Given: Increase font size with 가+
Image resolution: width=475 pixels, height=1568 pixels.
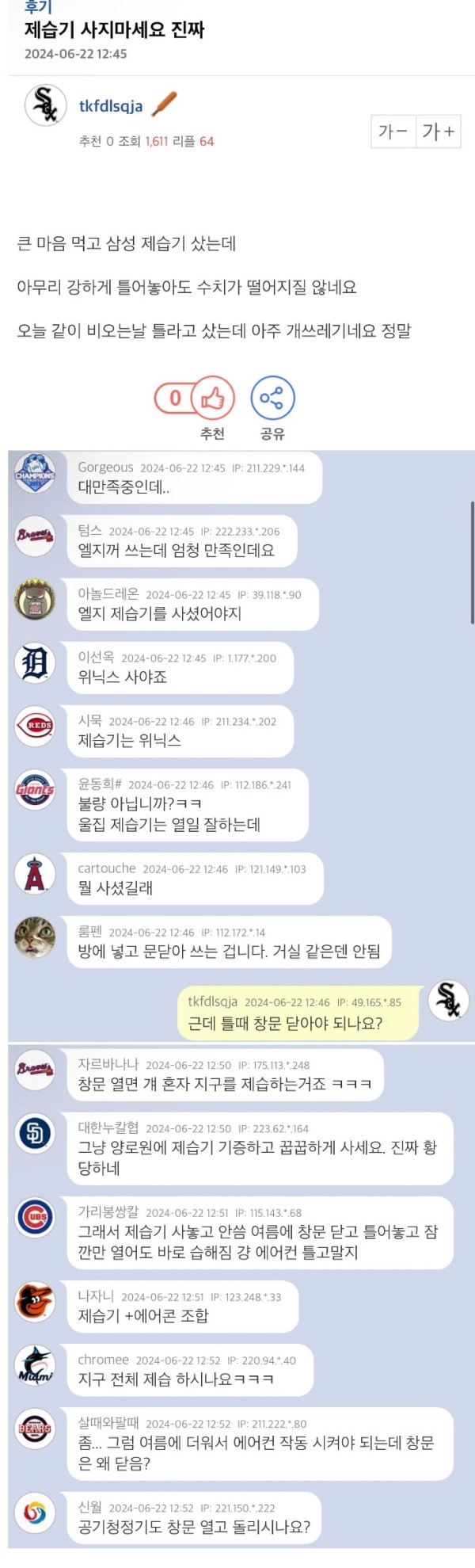Looking at the screenshot, I should [x=439, y=132].
